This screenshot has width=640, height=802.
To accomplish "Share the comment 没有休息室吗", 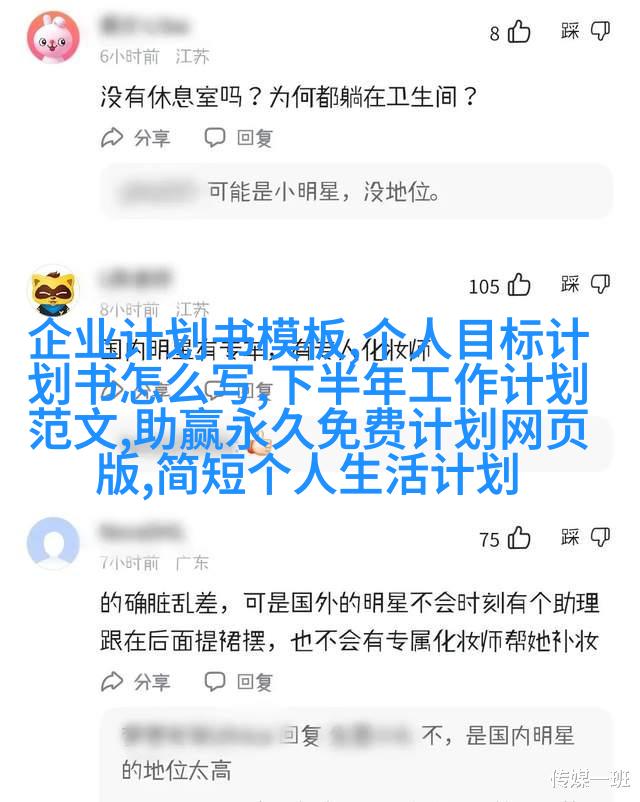I will tap(136, 138).
